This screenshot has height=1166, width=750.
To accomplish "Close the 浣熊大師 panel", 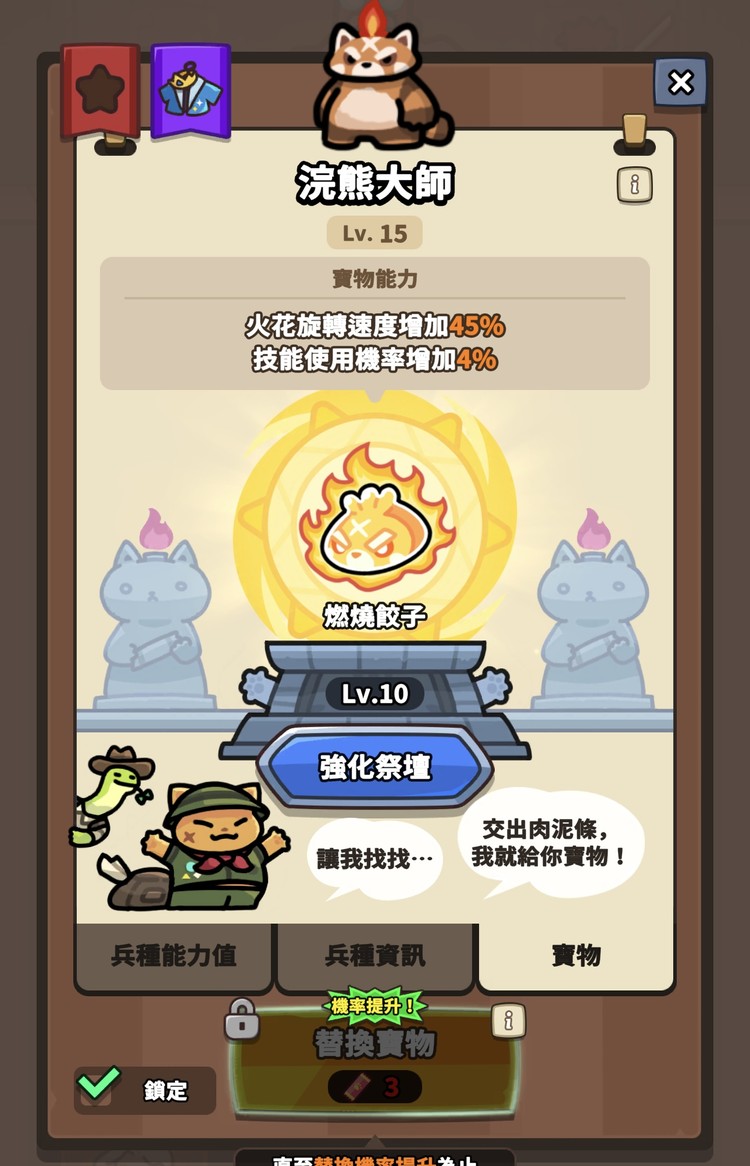I will [680, 82].
